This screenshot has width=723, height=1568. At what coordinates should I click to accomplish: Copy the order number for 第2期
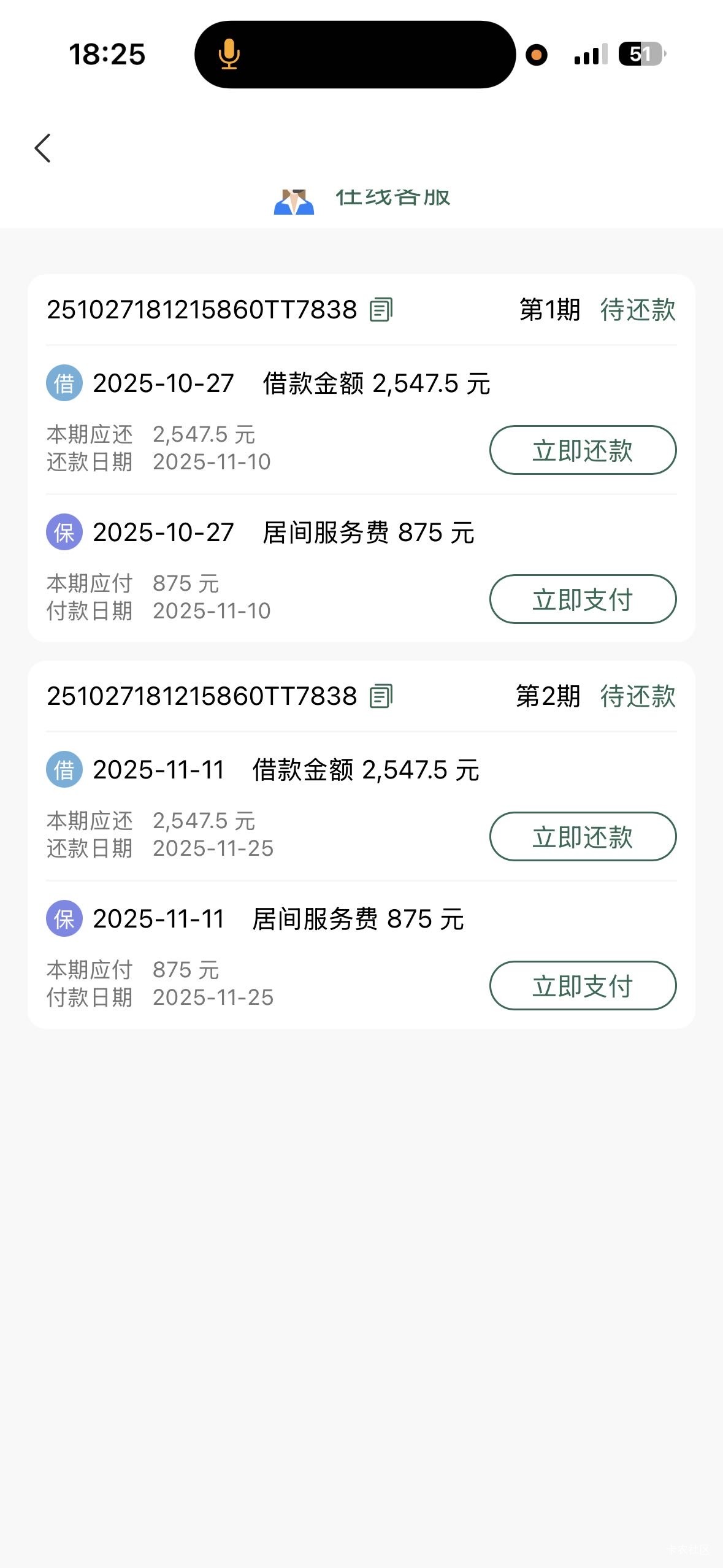point(381,696)
